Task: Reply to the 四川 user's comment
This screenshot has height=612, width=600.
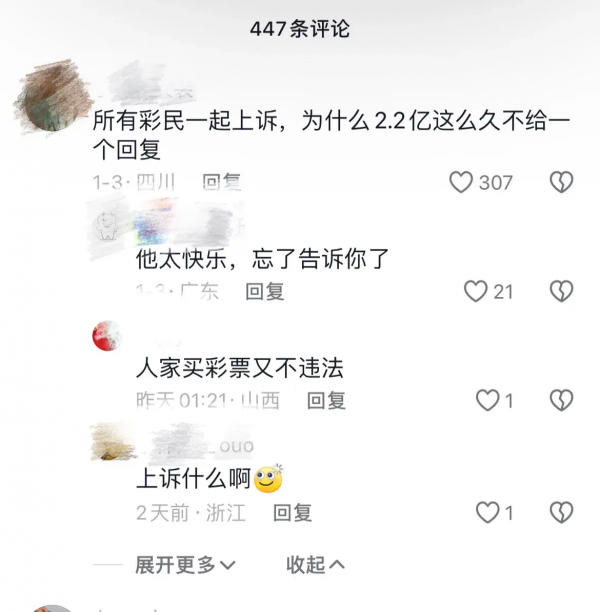Action: [222, 182]
